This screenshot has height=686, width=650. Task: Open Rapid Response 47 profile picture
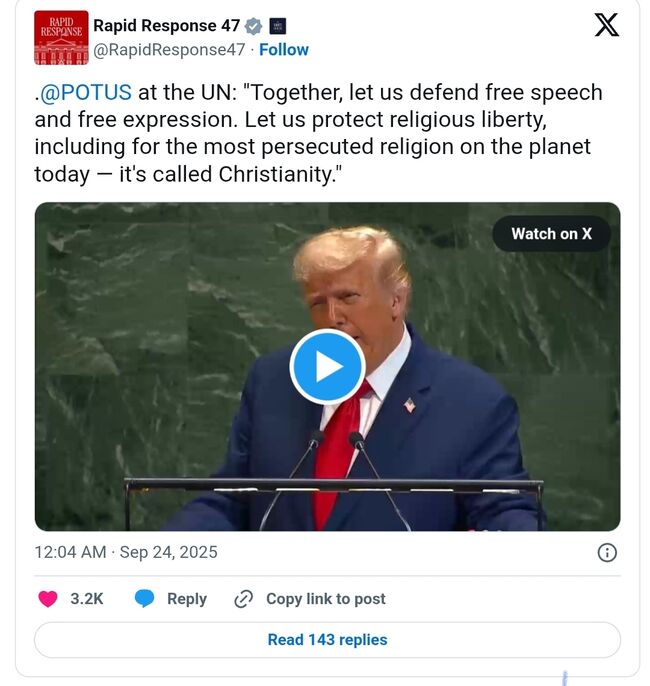coord(60,37)
